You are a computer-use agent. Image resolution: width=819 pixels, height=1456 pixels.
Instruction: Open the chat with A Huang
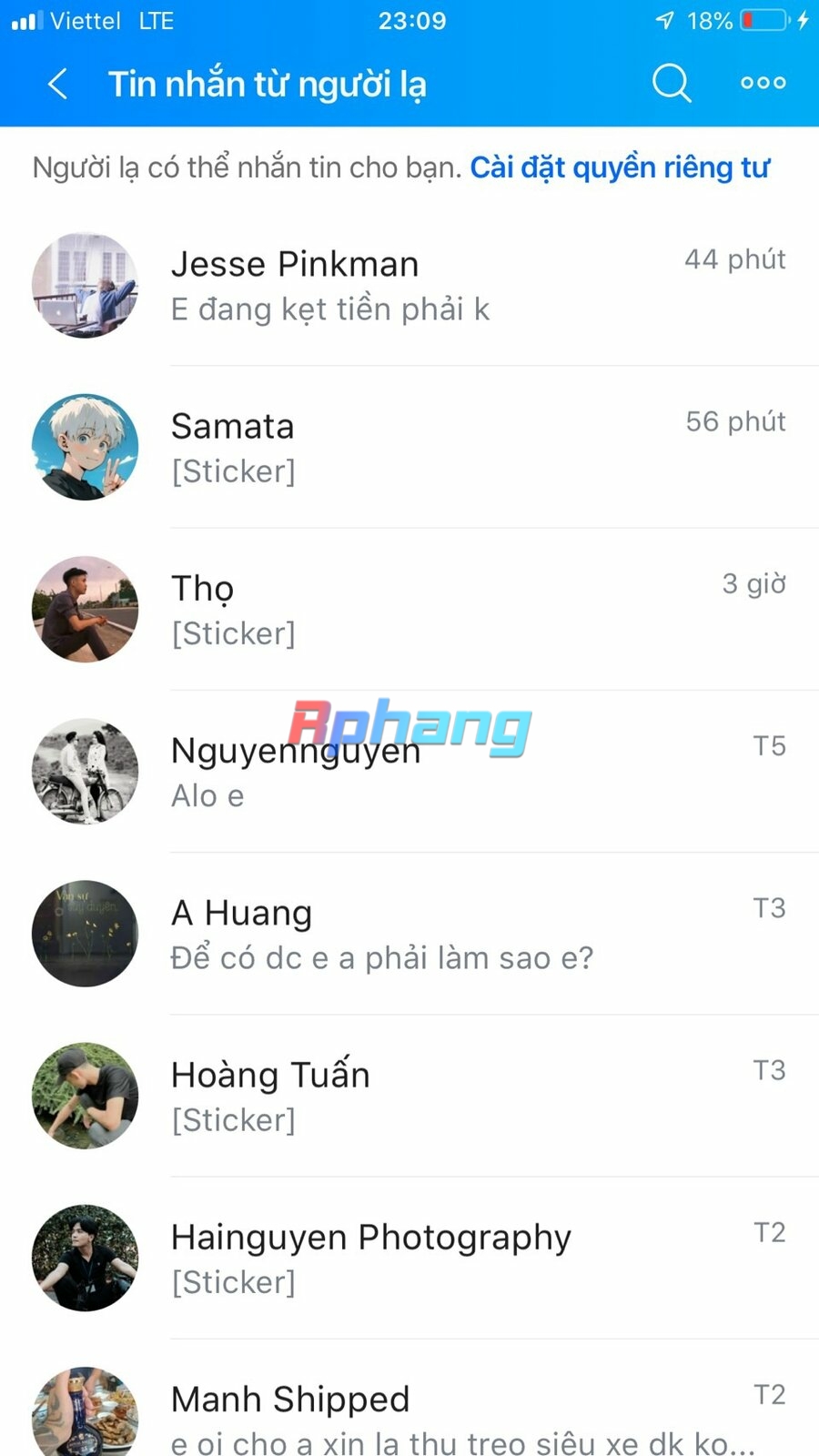click(409, 933)
